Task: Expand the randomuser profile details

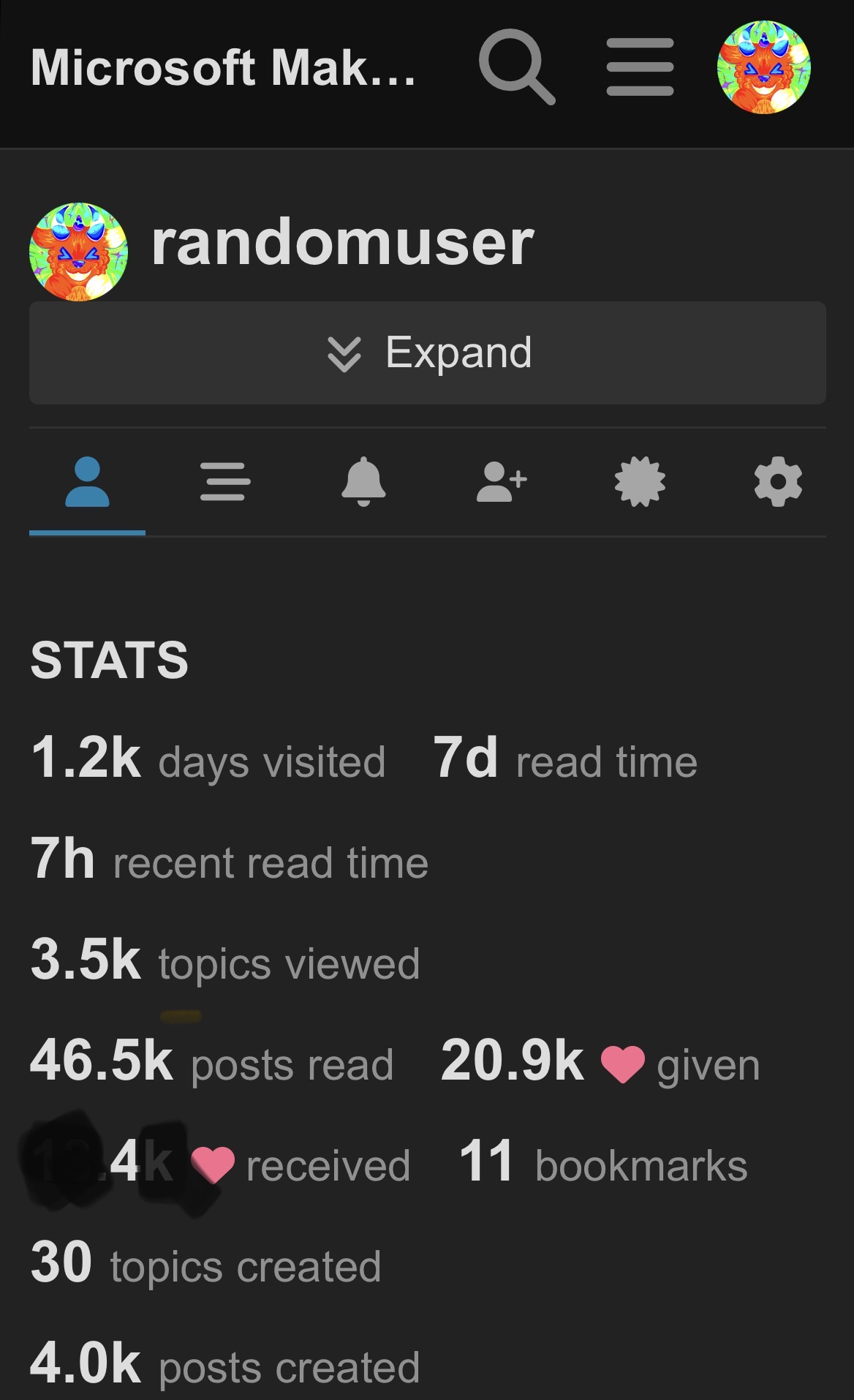Action: pos(428,353)
